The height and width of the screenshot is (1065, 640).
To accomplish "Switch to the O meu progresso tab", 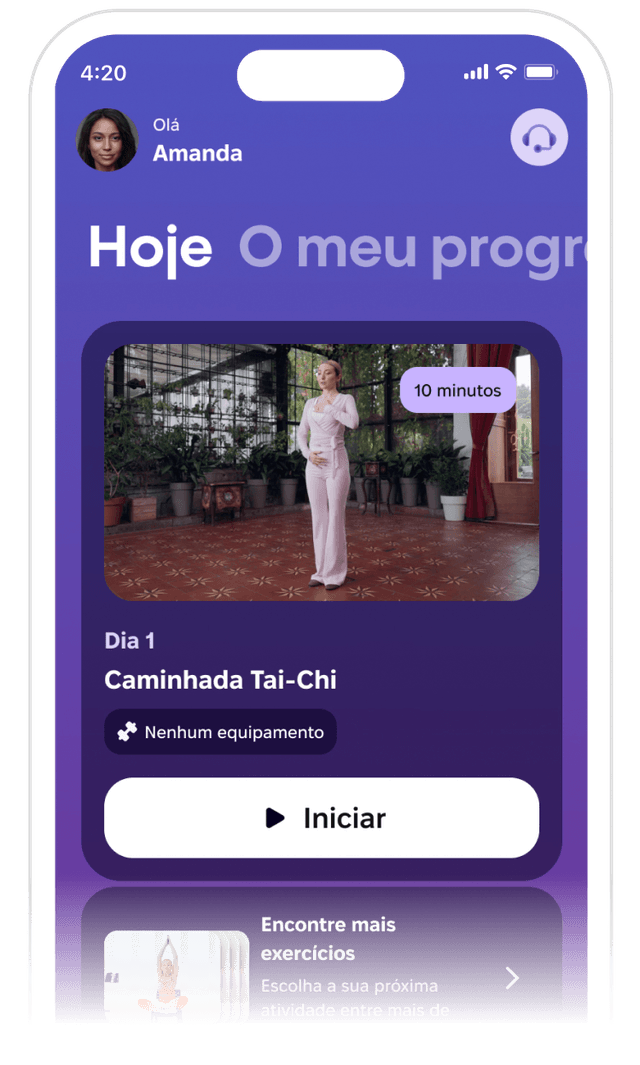I will (412, 248).
